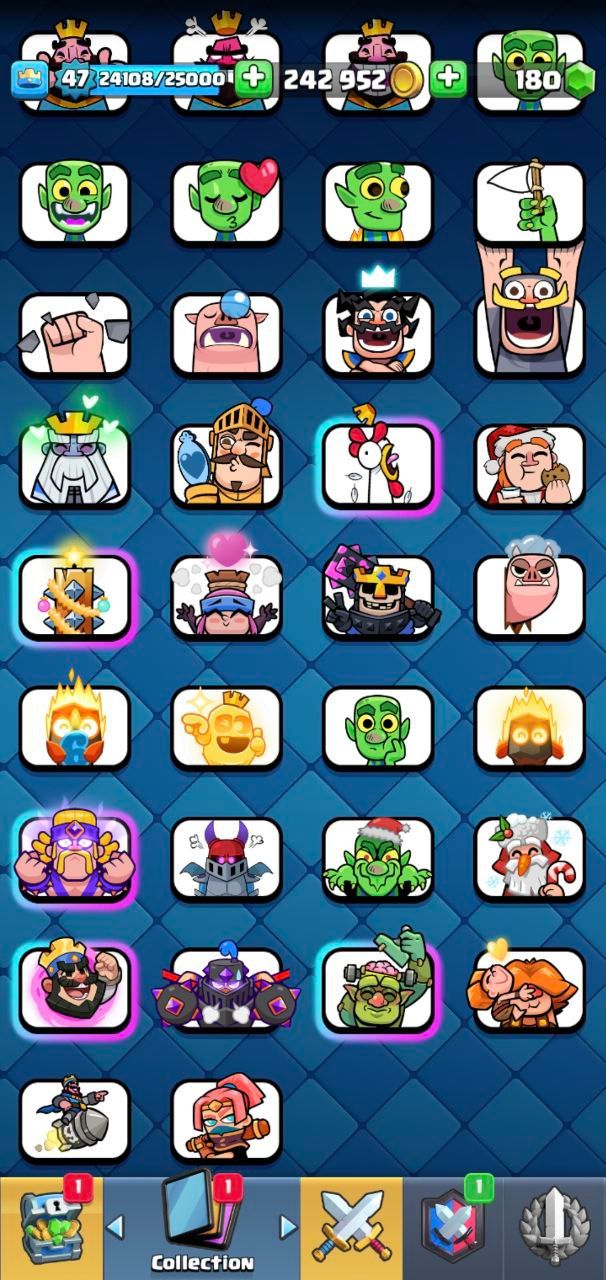
Task: Open the gems counter showing 180
Action: (538, 79)
